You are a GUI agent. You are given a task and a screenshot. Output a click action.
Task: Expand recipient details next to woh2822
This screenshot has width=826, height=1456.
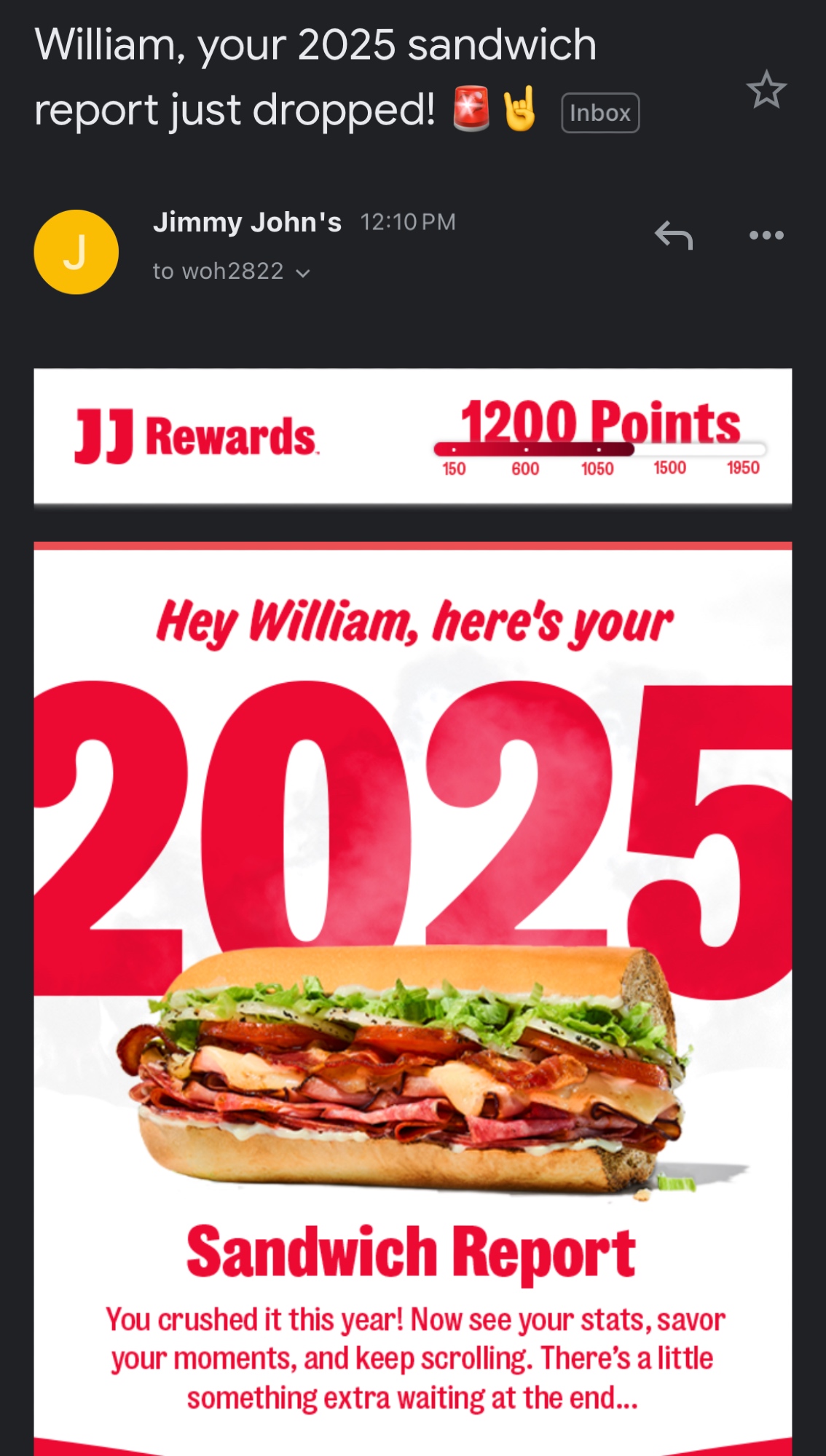click(303, 273)
